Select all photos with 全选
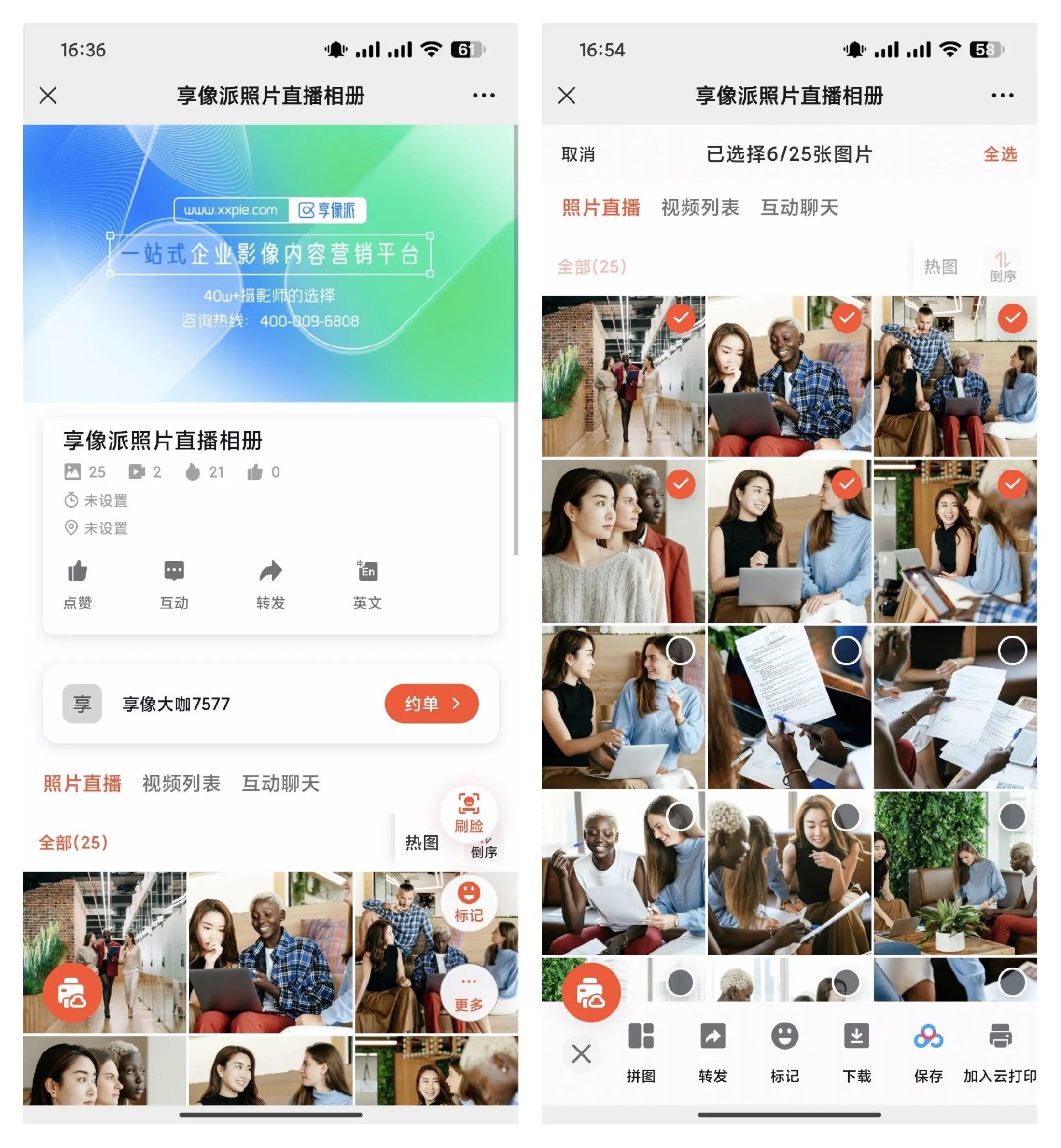The height and width of the screenshot is (1148, 1061). click(1000, 154)
